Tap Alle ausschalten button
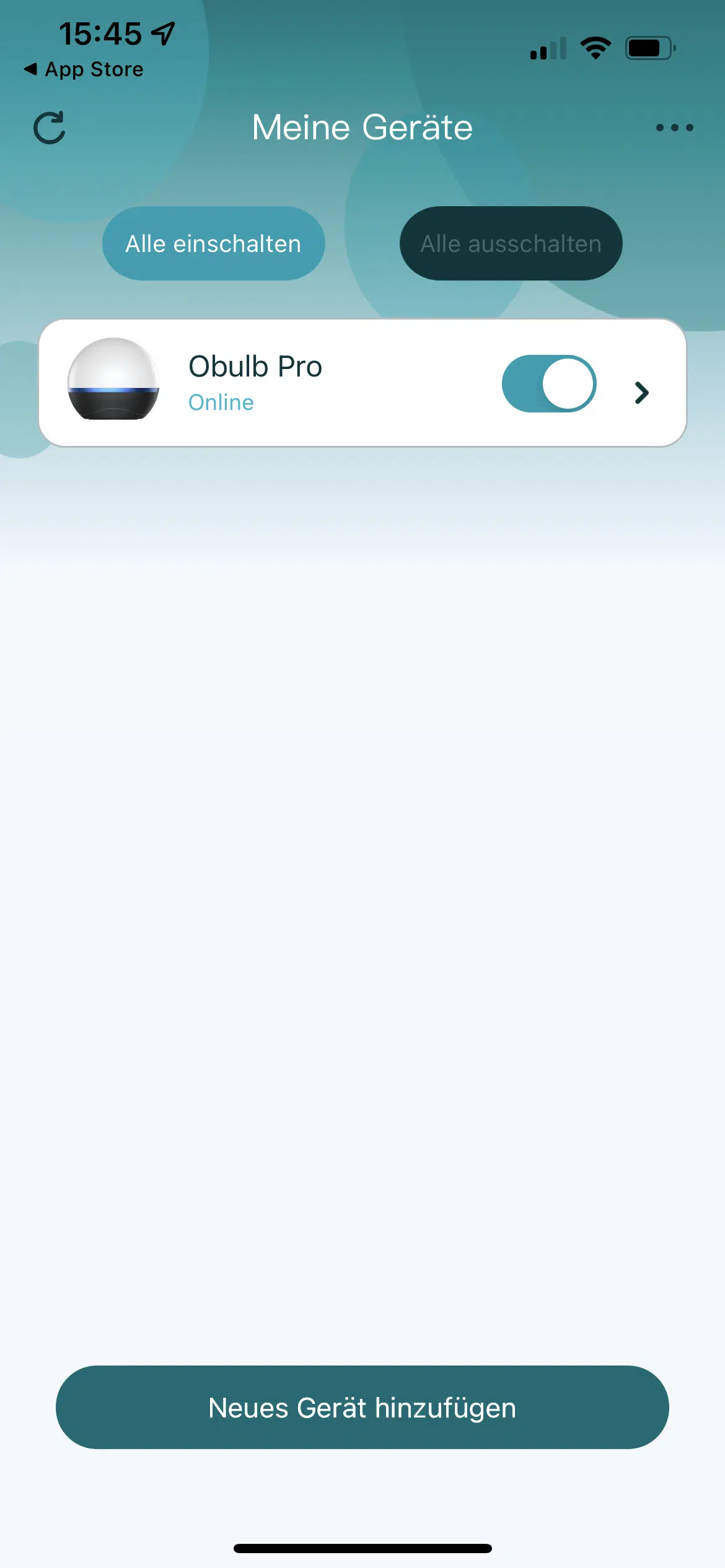Screen dimensions: 725x1568 511,243
